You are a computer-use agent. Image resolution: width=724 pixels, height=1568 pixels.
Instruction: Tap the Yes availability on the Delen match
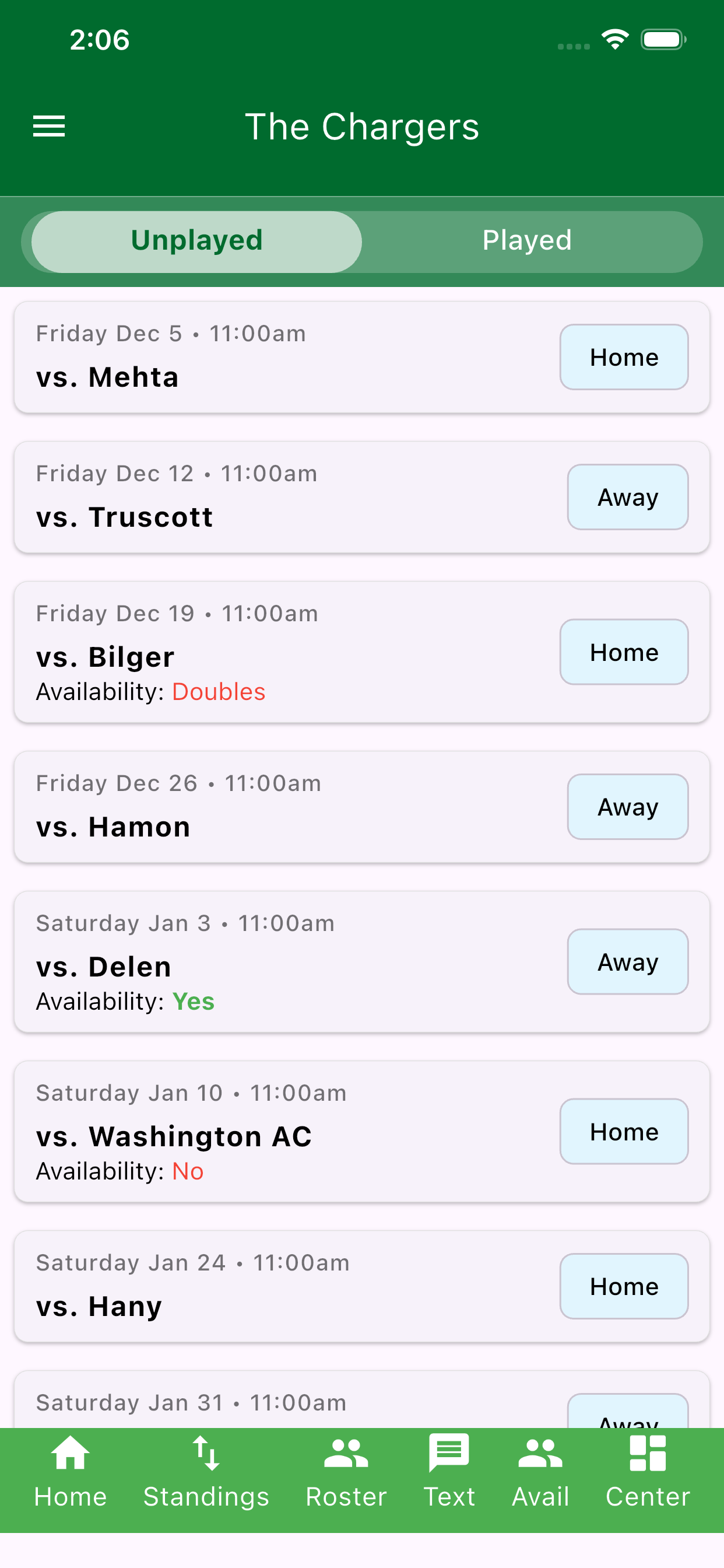click(193, 1002)
